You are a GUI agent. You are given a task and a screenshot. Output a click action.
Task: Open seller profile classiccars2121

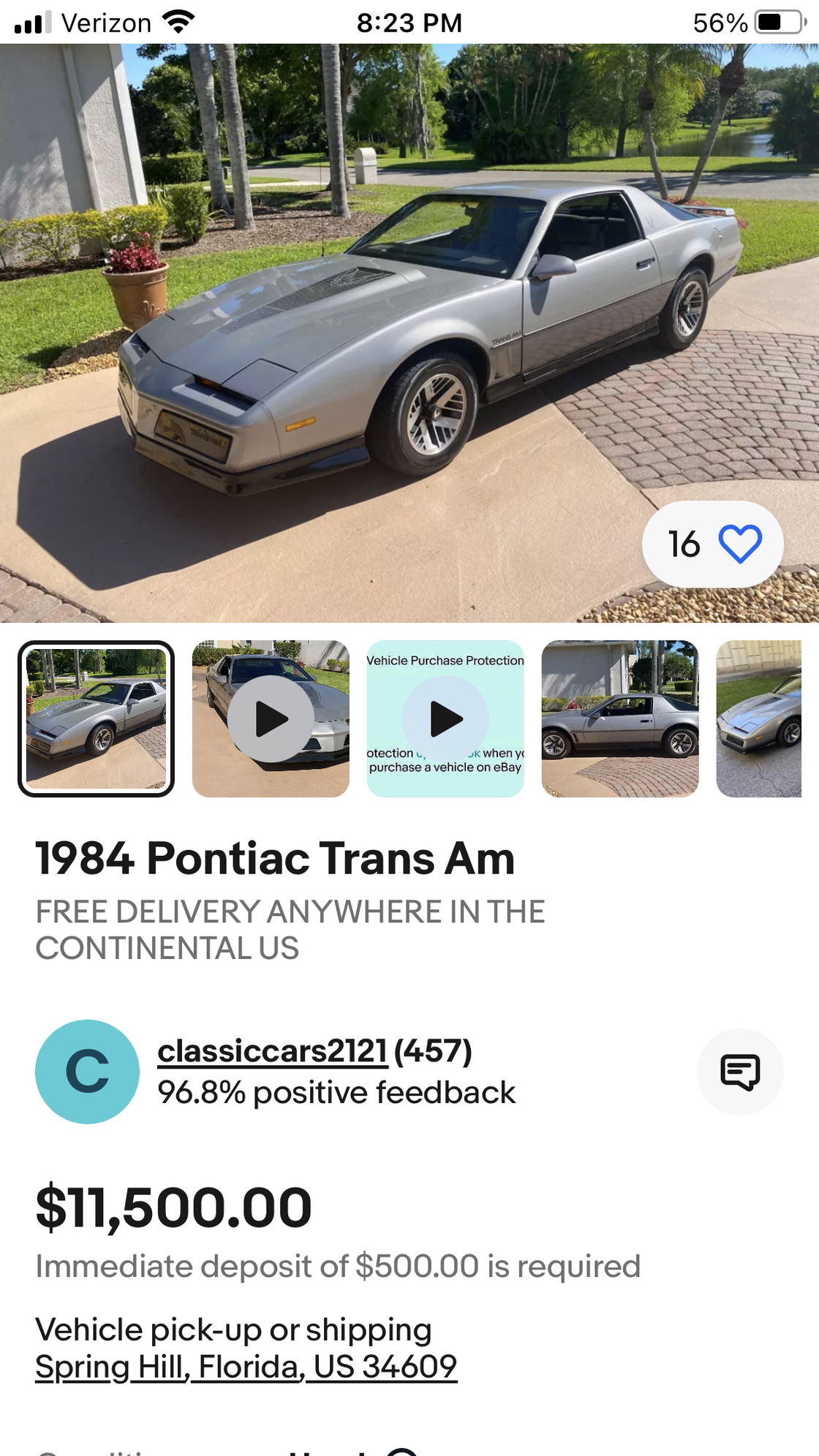tap(272, 1051)
